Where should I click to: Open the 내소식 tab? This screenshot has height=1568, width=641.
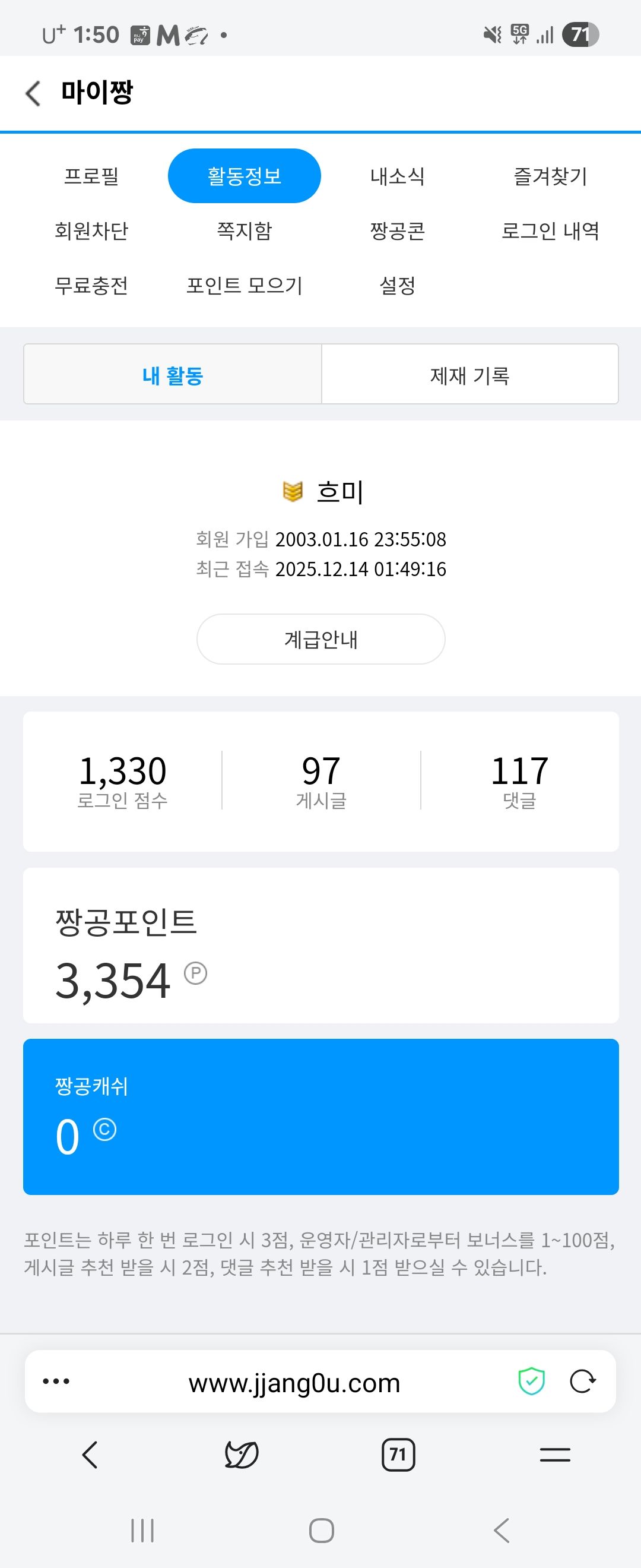(397, 176)
